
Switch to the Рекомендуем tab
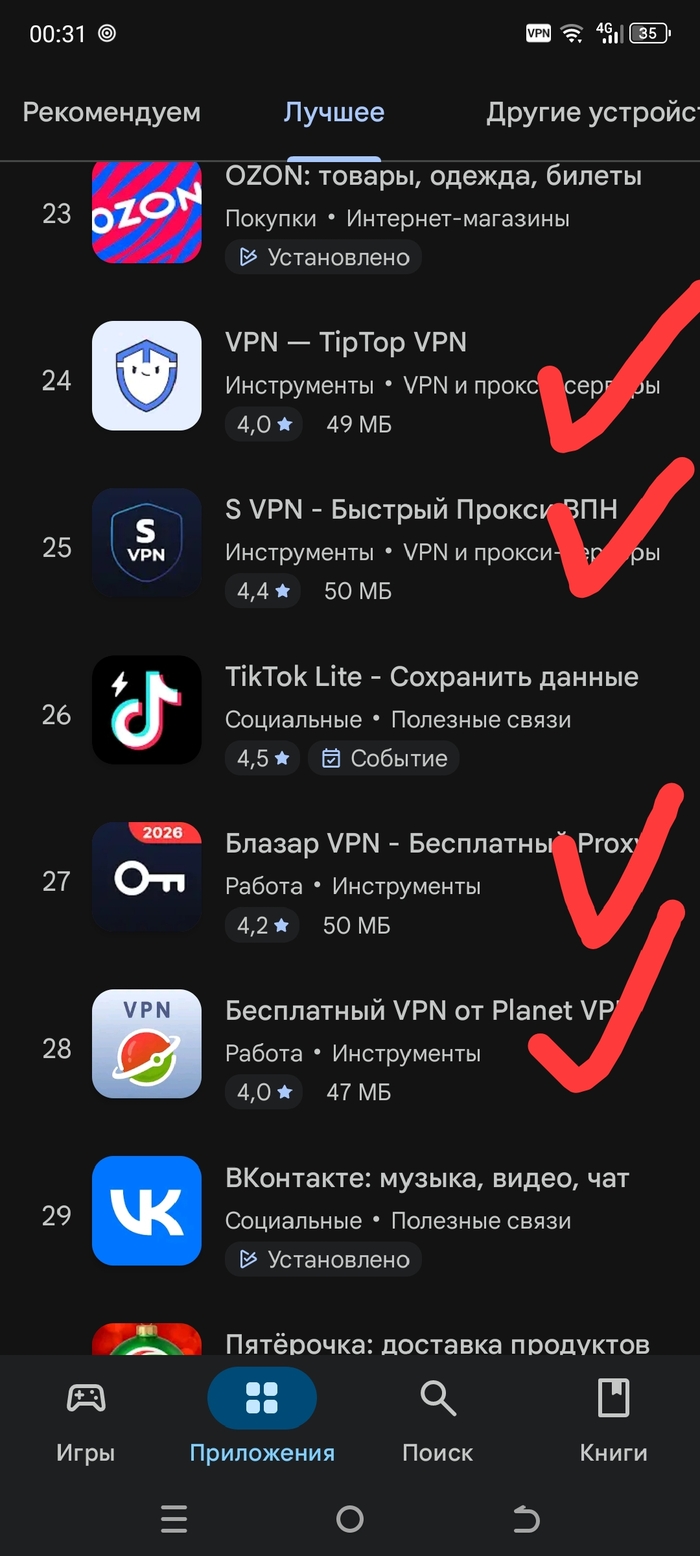tap(111, 113)
